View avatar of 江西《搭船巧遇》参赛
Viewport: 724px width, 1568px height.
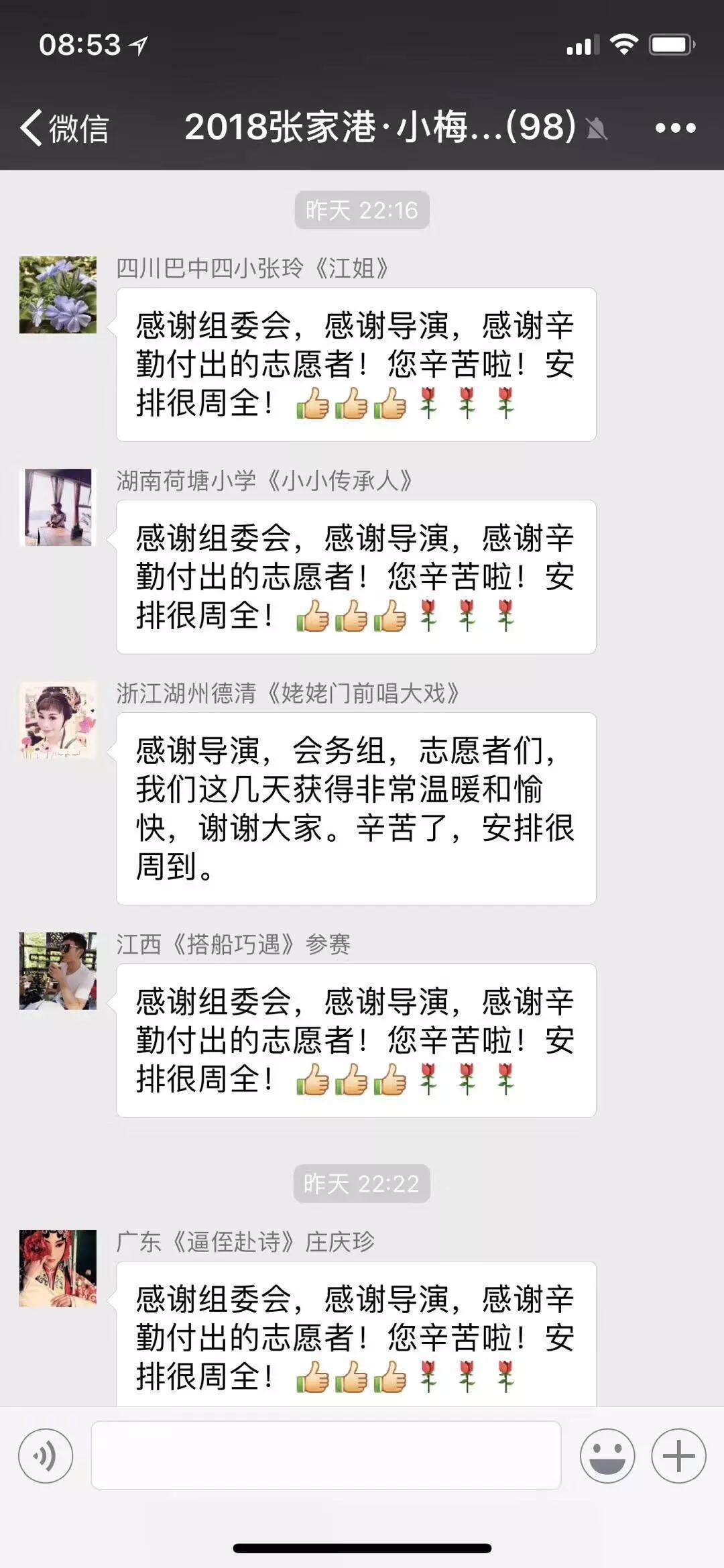[x=58, y=970]
